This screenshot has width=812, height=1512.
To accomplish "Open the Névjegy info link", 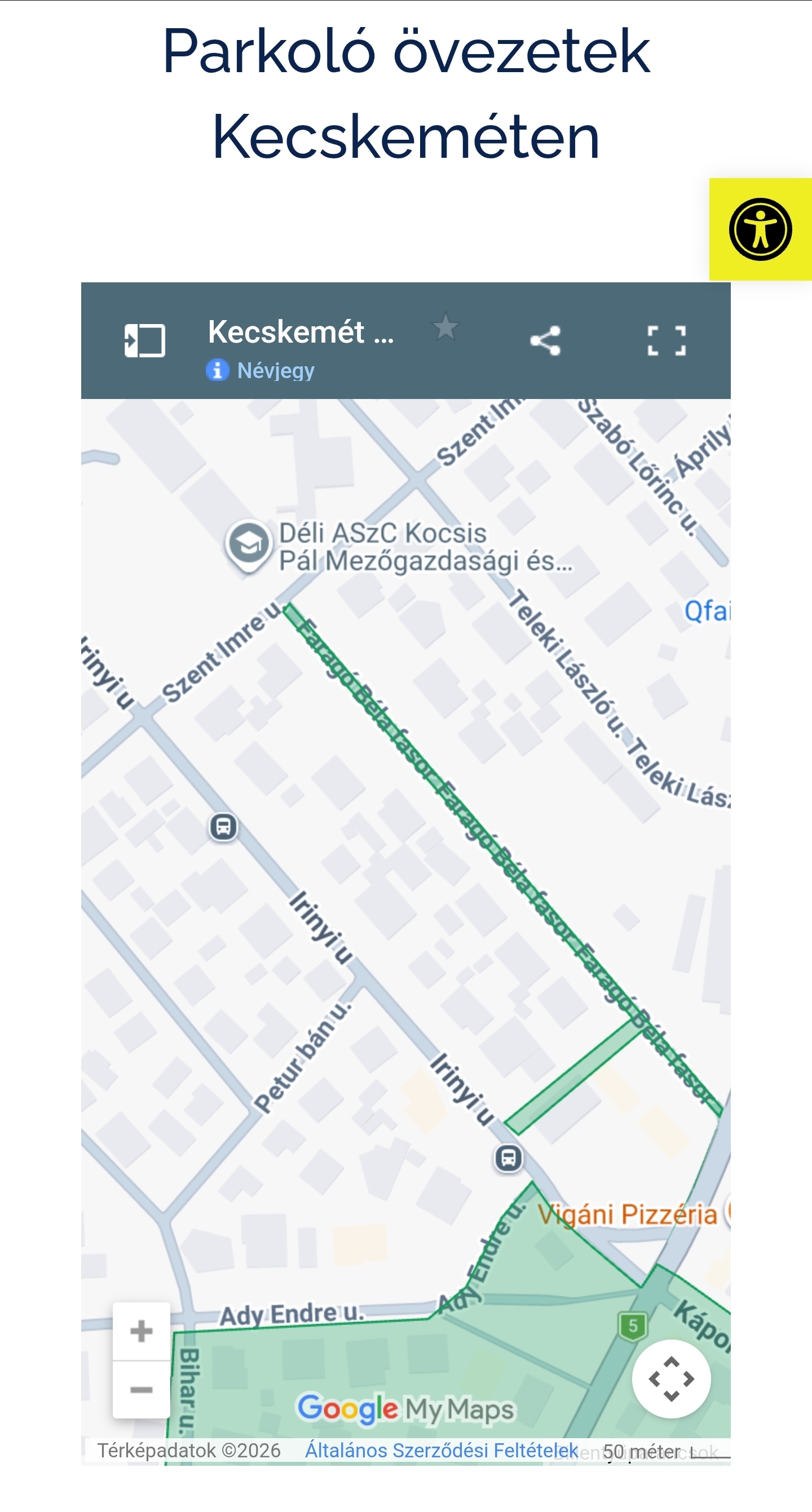I will [275, 370].
